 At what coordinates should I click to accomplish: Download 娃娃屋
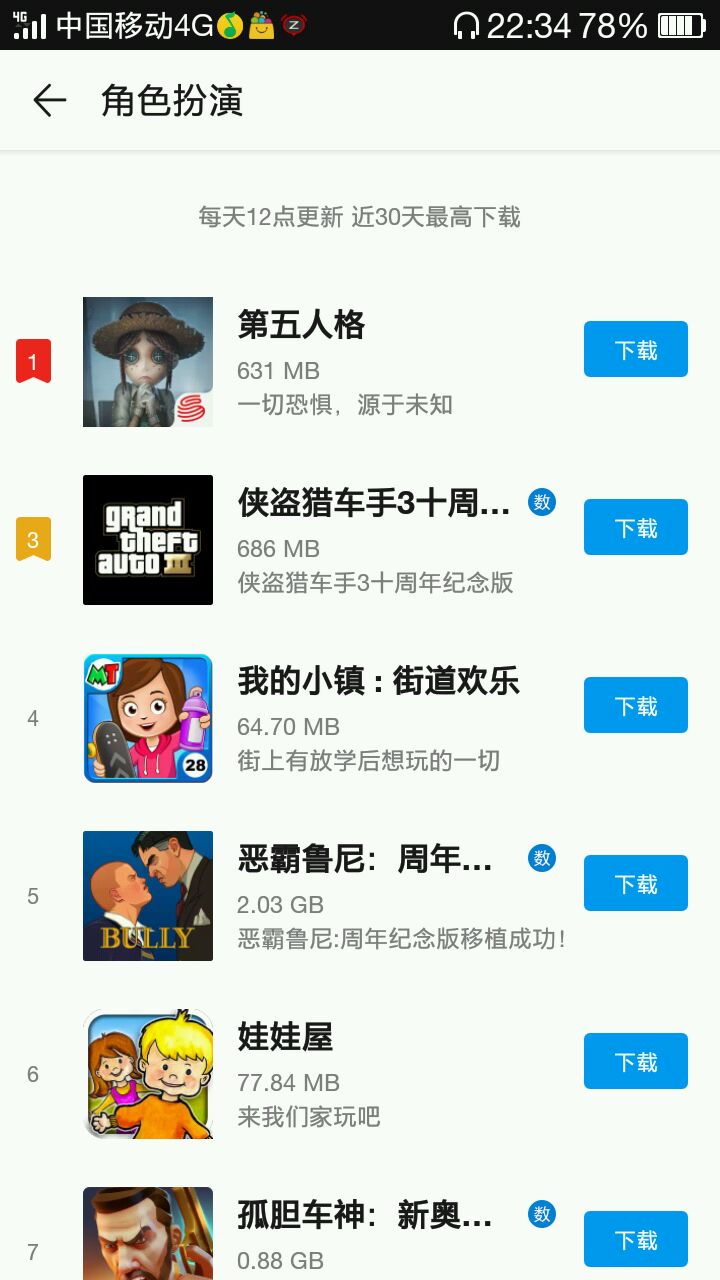pos(635,1062)
